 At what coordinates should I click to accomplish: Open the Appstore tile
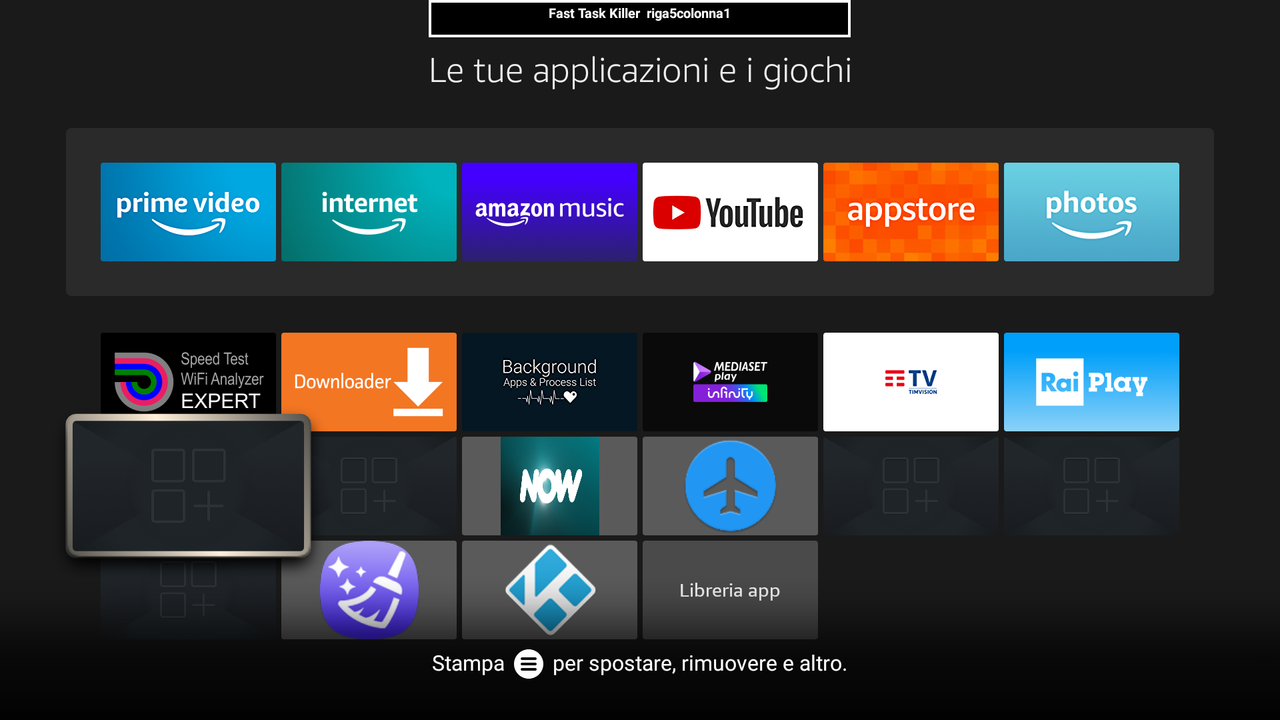coord(911,212)
